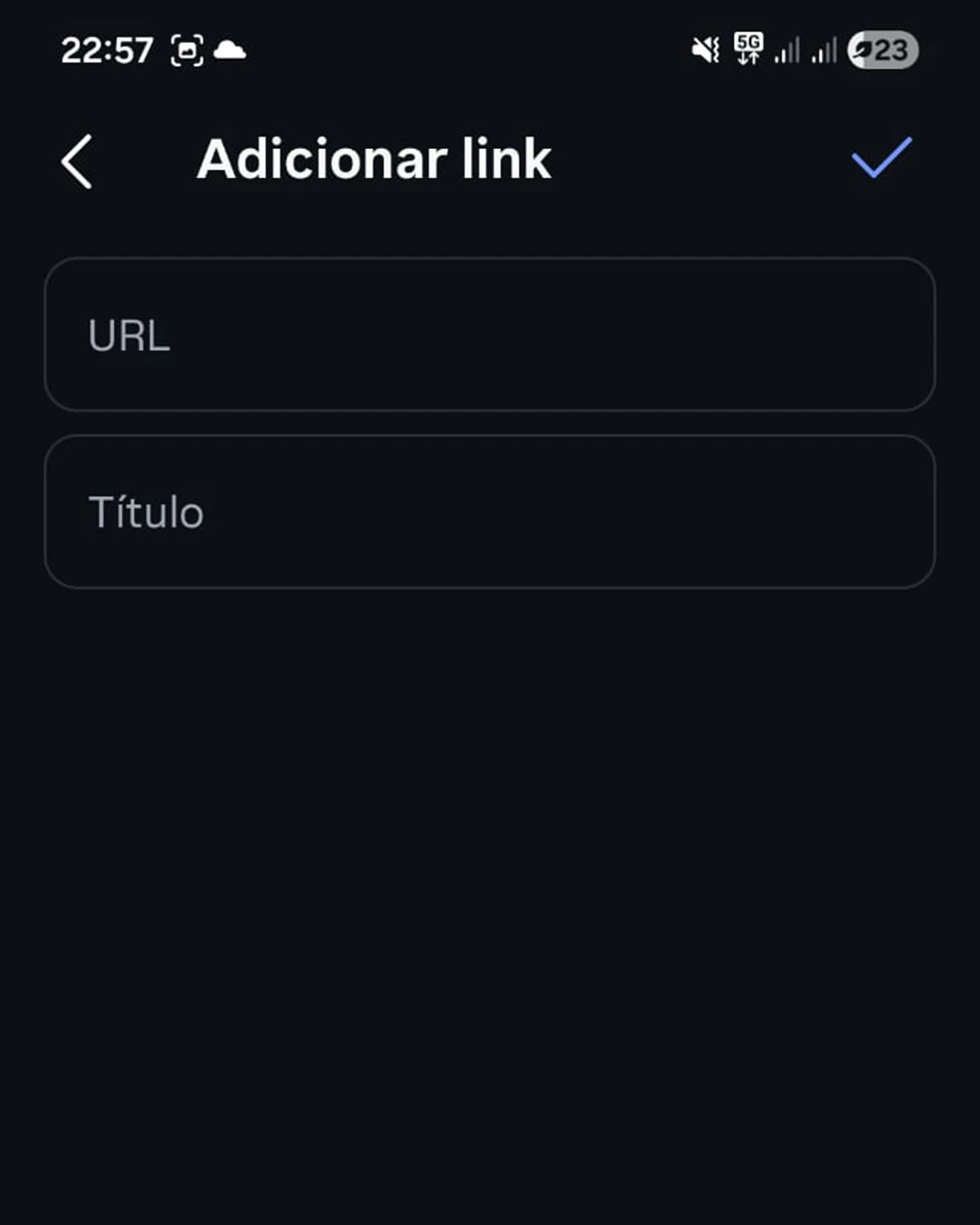Open the status bar clock showing 22:57
The image size is (980, 1225).
(107, 51)
